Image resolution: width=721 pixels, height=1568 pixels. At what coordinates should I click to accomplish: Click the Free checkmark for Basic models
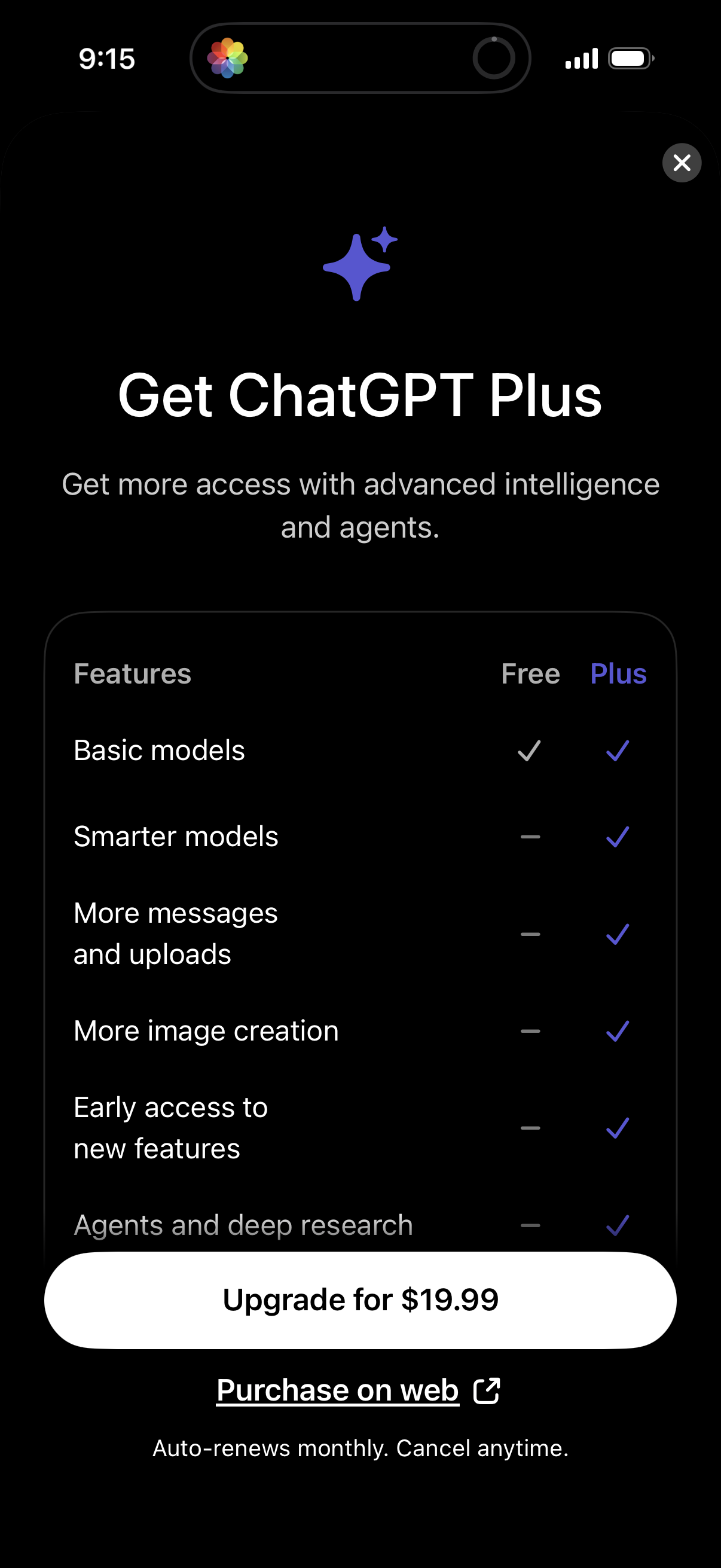(x=530, y=751)
